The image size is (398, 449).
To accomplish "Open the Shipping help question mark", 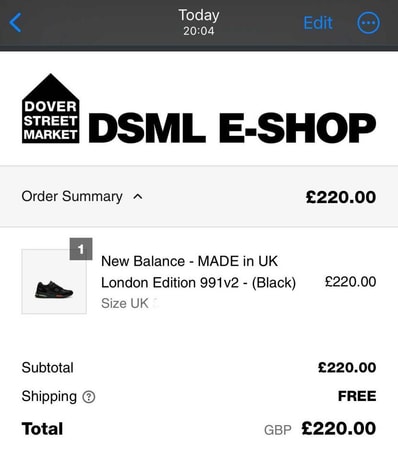I will pos(89,397).
